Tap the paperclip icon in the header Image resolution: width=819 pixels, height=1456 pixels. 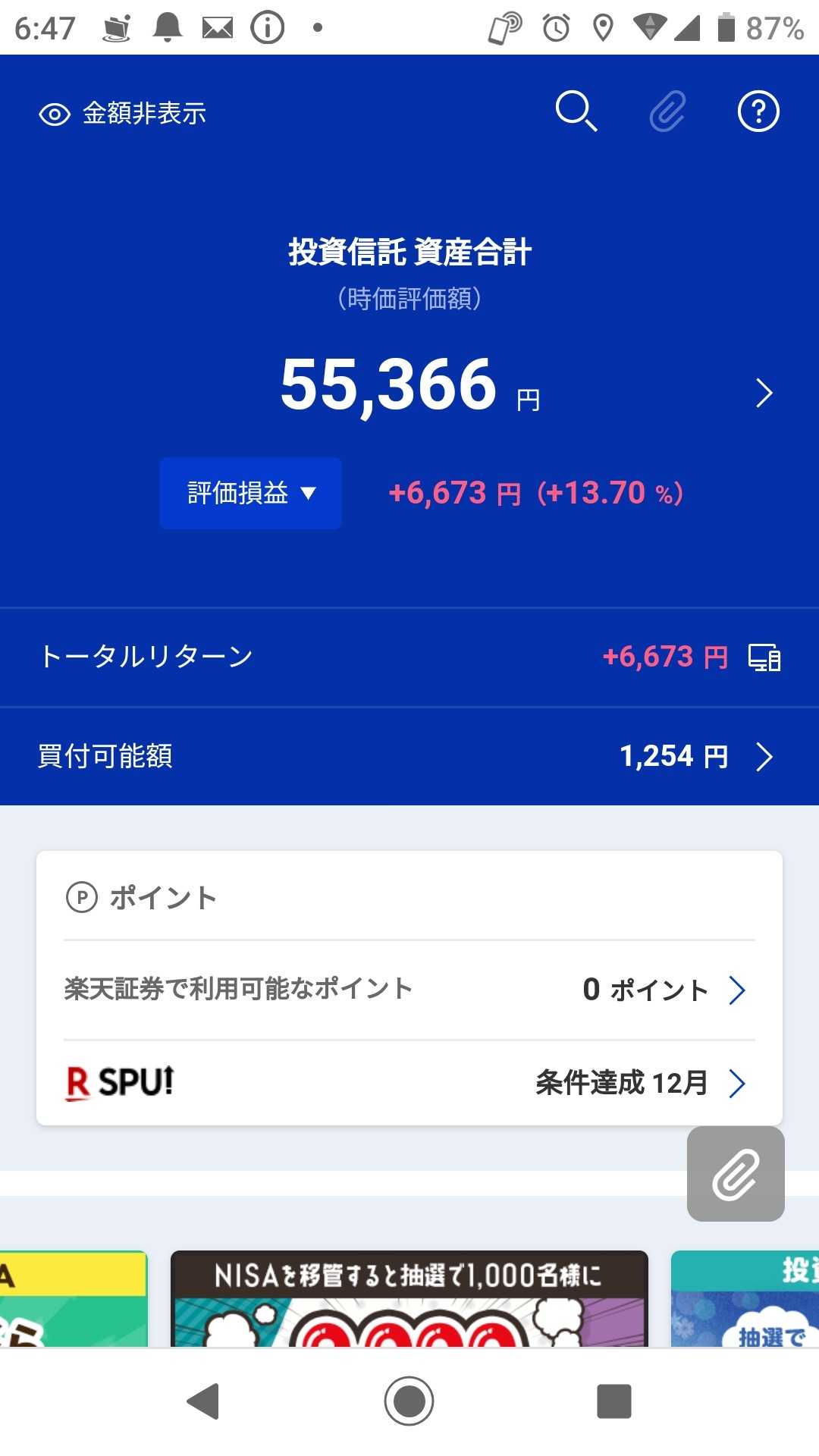pos(667,111)
